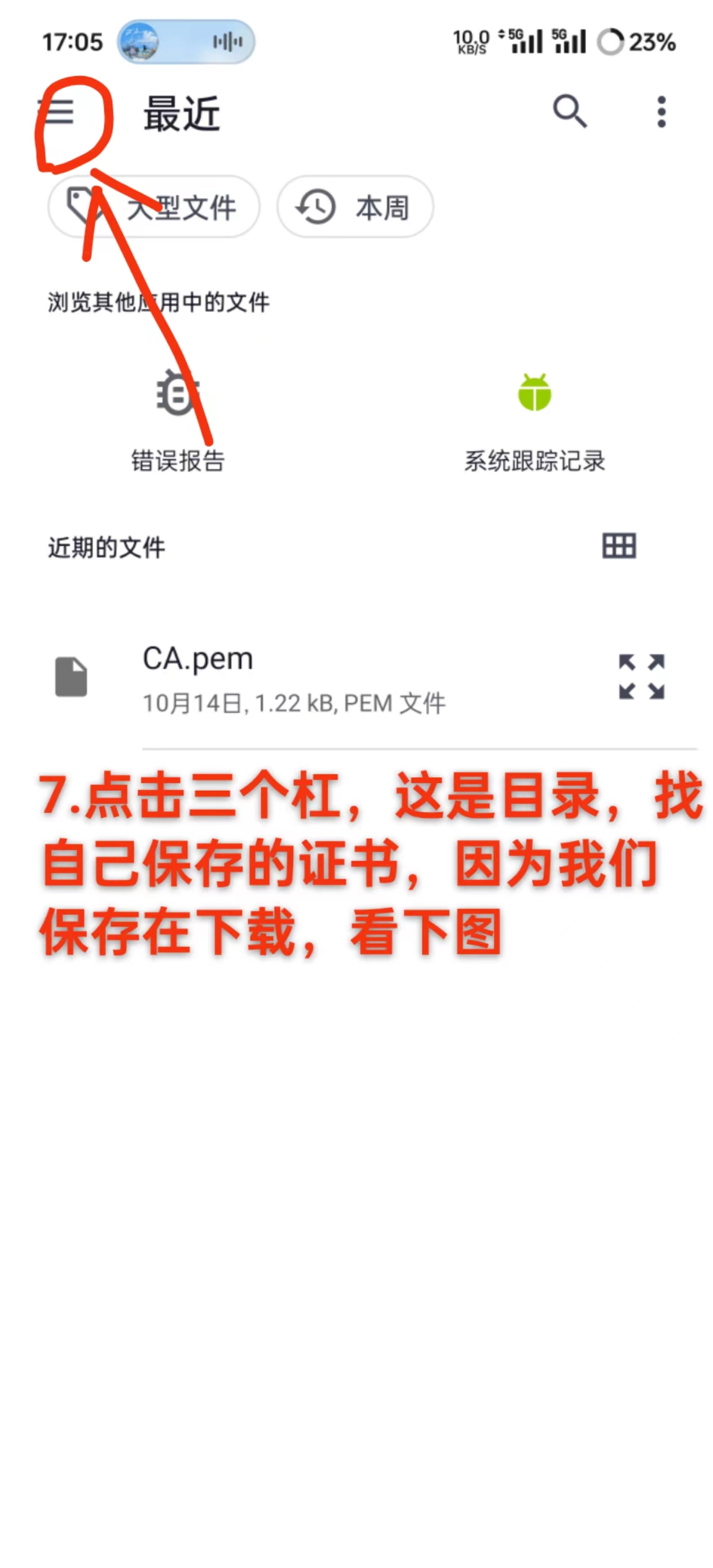Open the navigation drawer menu
713x1568 pixels.
[56, 112]
